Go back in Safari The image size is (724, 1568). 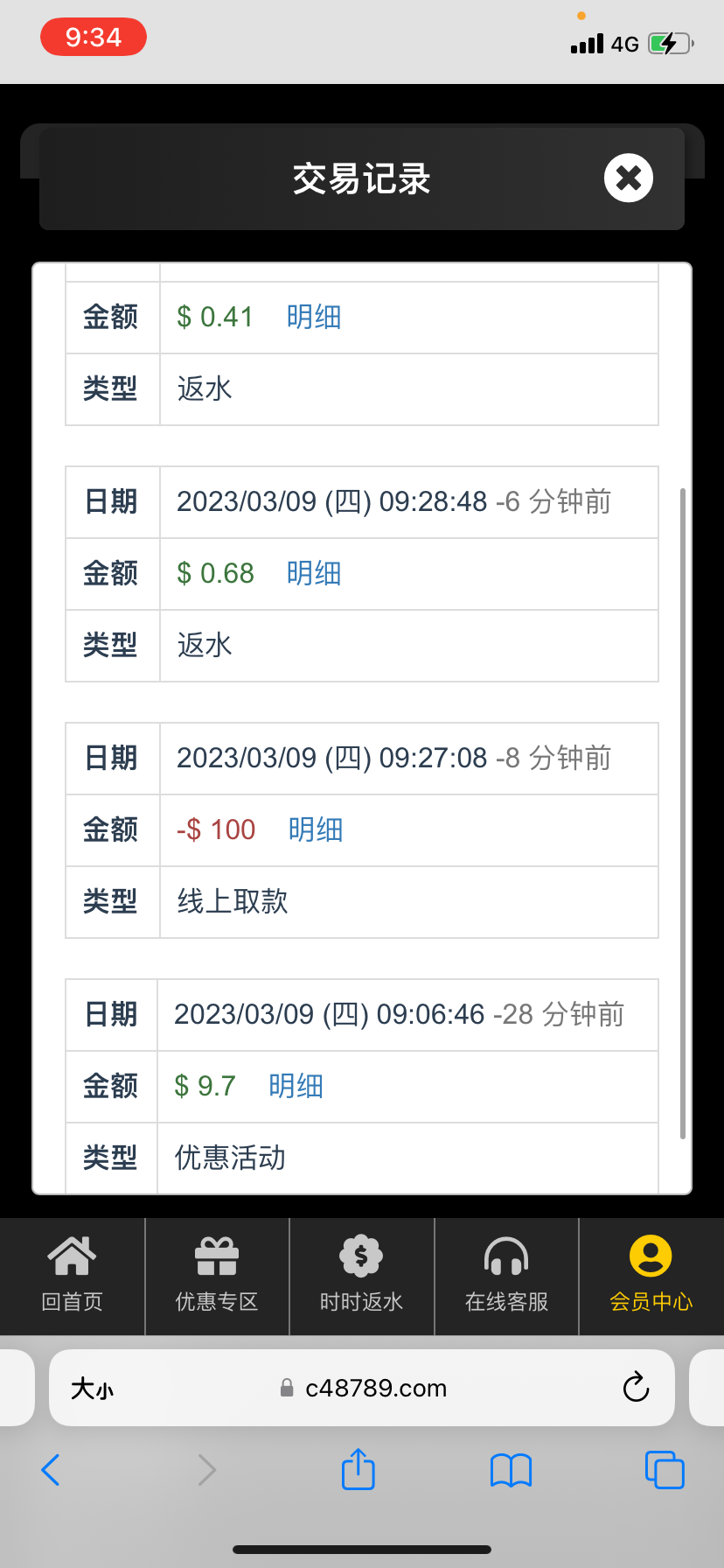(x=51, y=1470)
